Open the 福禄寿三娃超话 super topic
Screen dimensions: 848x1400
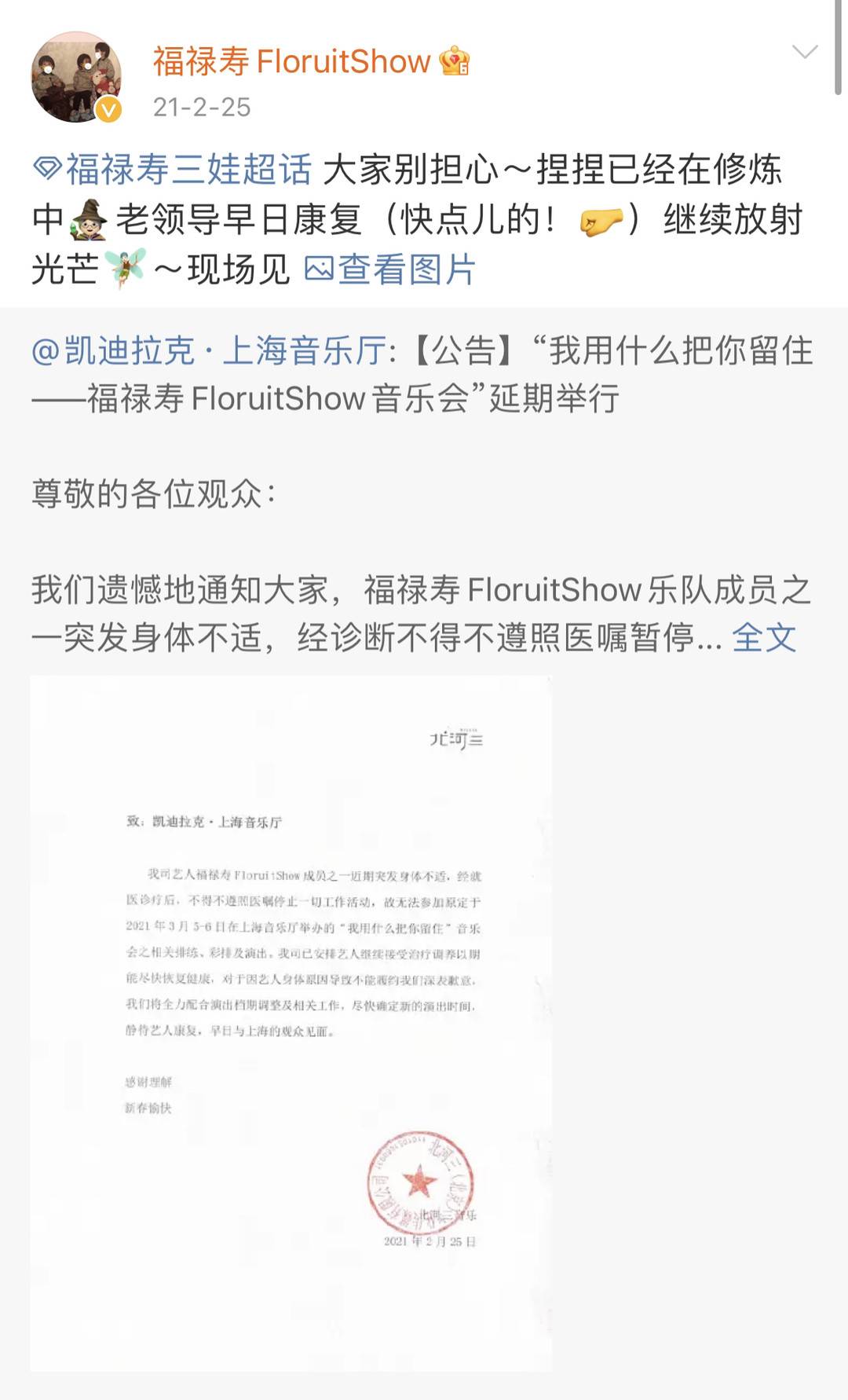(173, 170)
